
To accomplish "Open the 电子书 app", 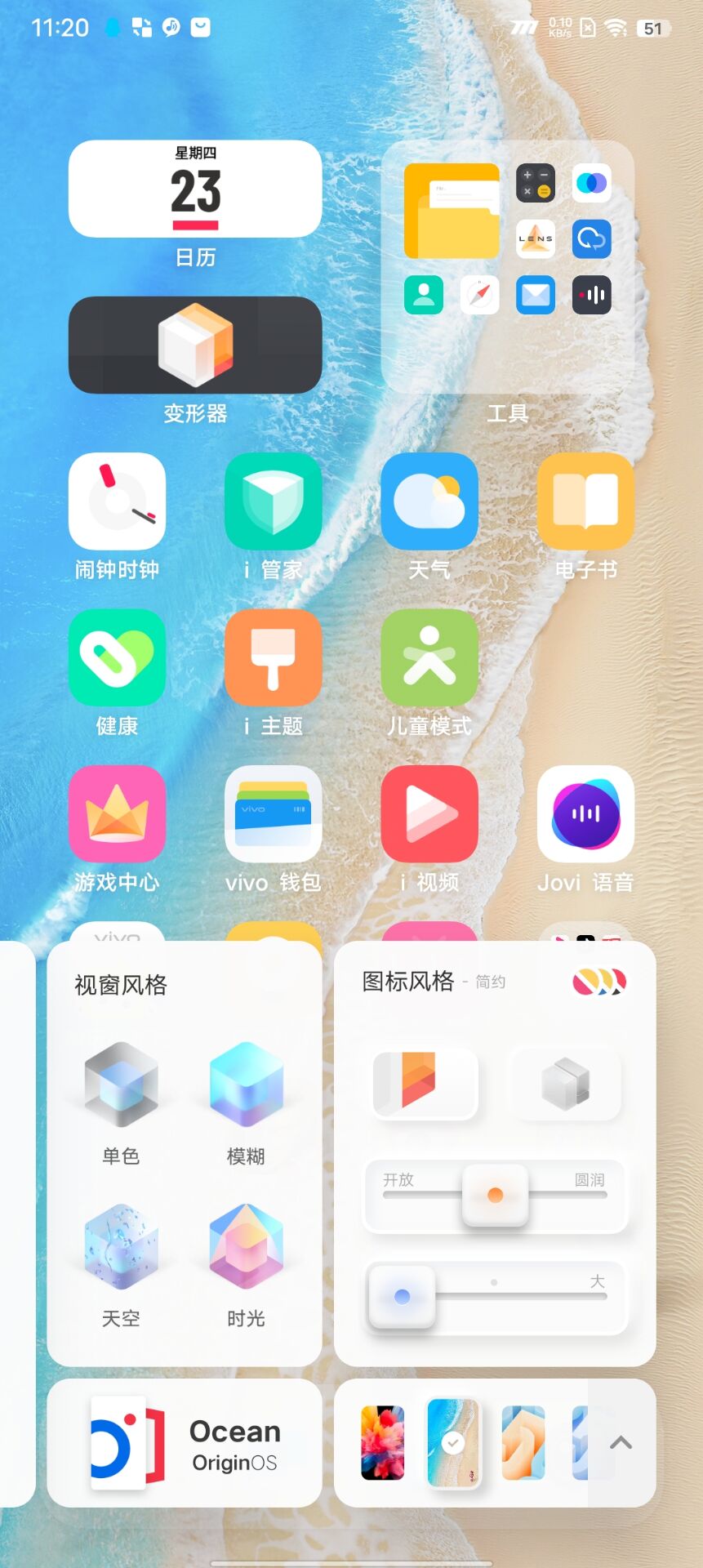I will (585, 501).
